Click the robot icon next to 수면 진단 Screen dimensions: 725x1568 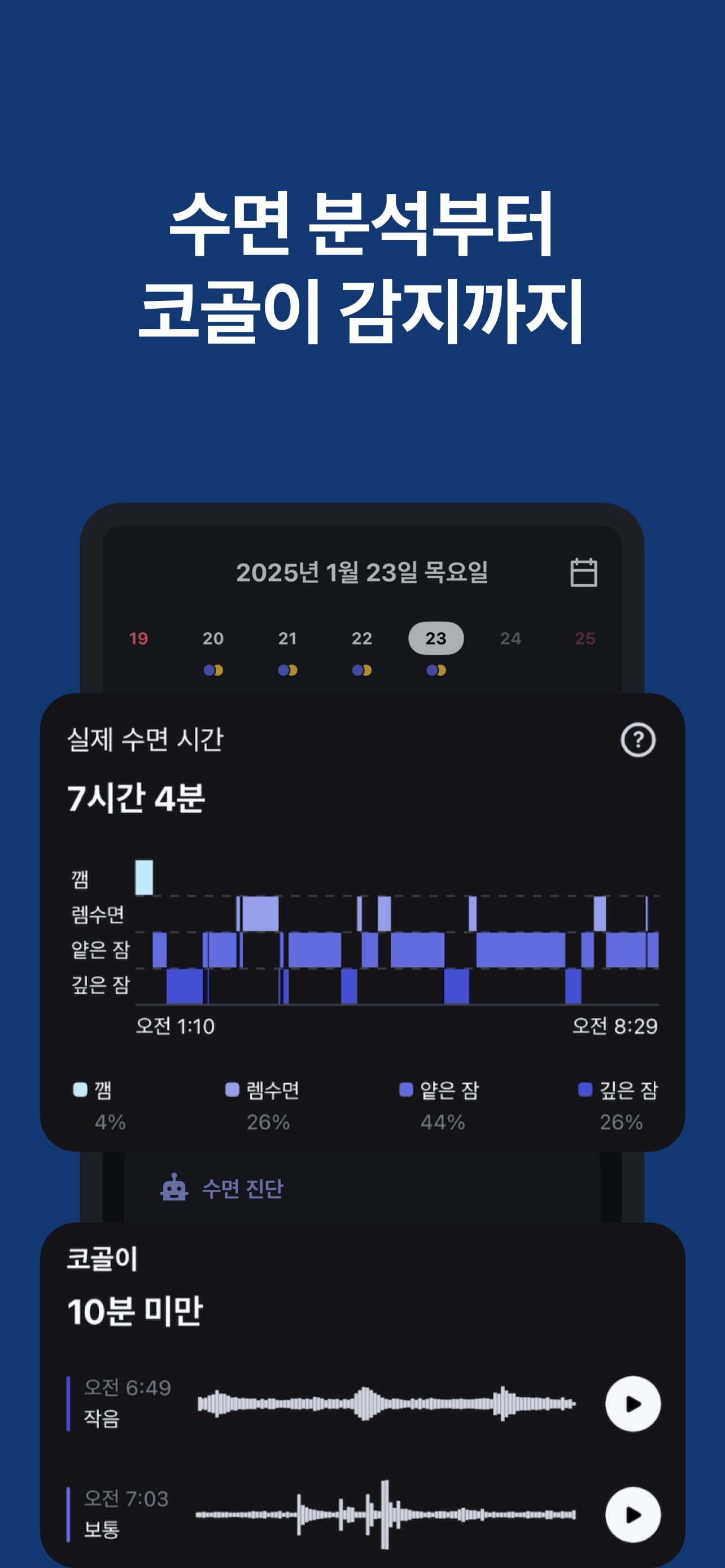pyautogui.click(x=175, y=1188)
